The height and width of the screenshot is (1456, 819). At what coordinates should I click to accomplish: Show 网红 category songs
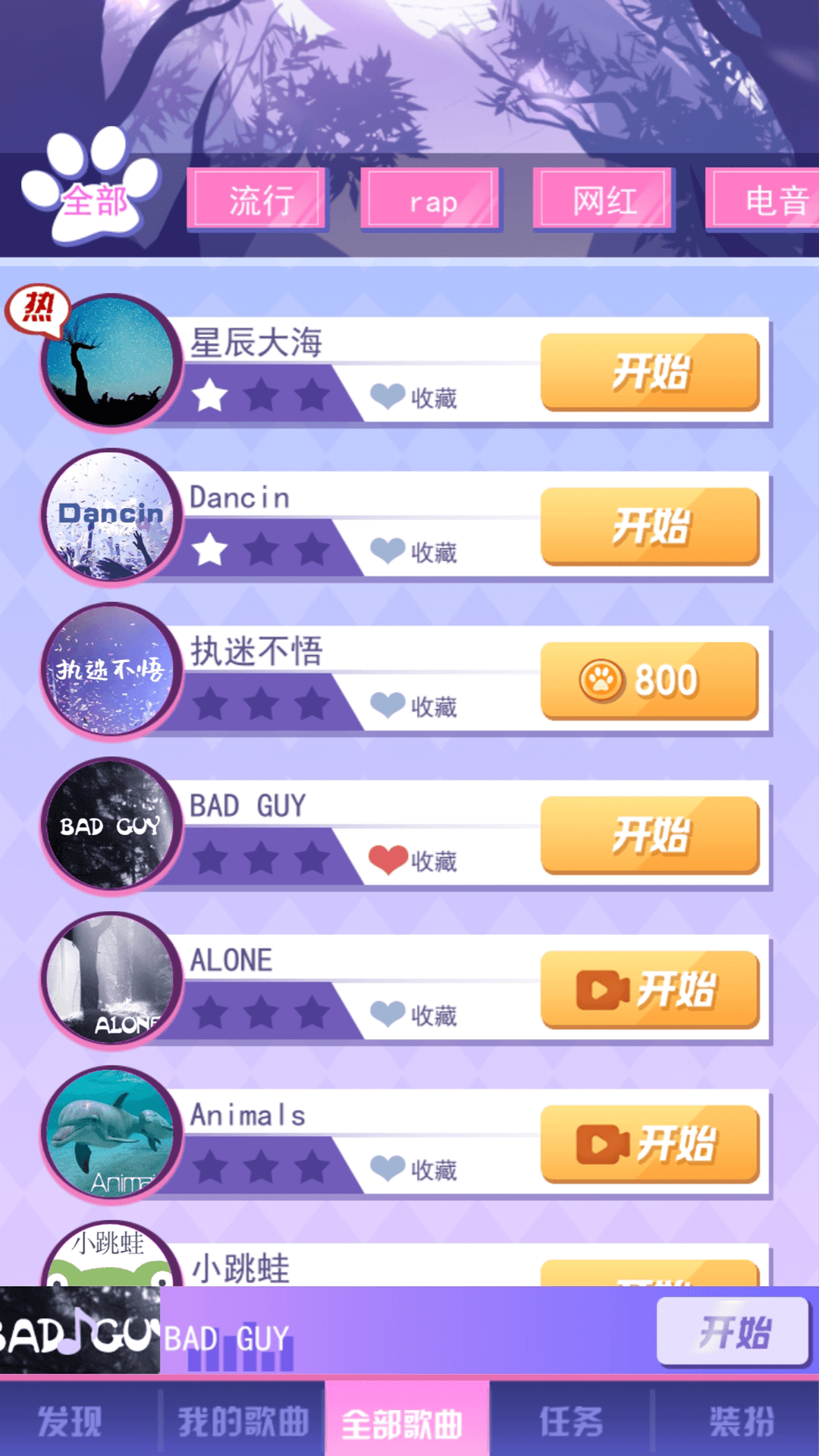[604, 200]
